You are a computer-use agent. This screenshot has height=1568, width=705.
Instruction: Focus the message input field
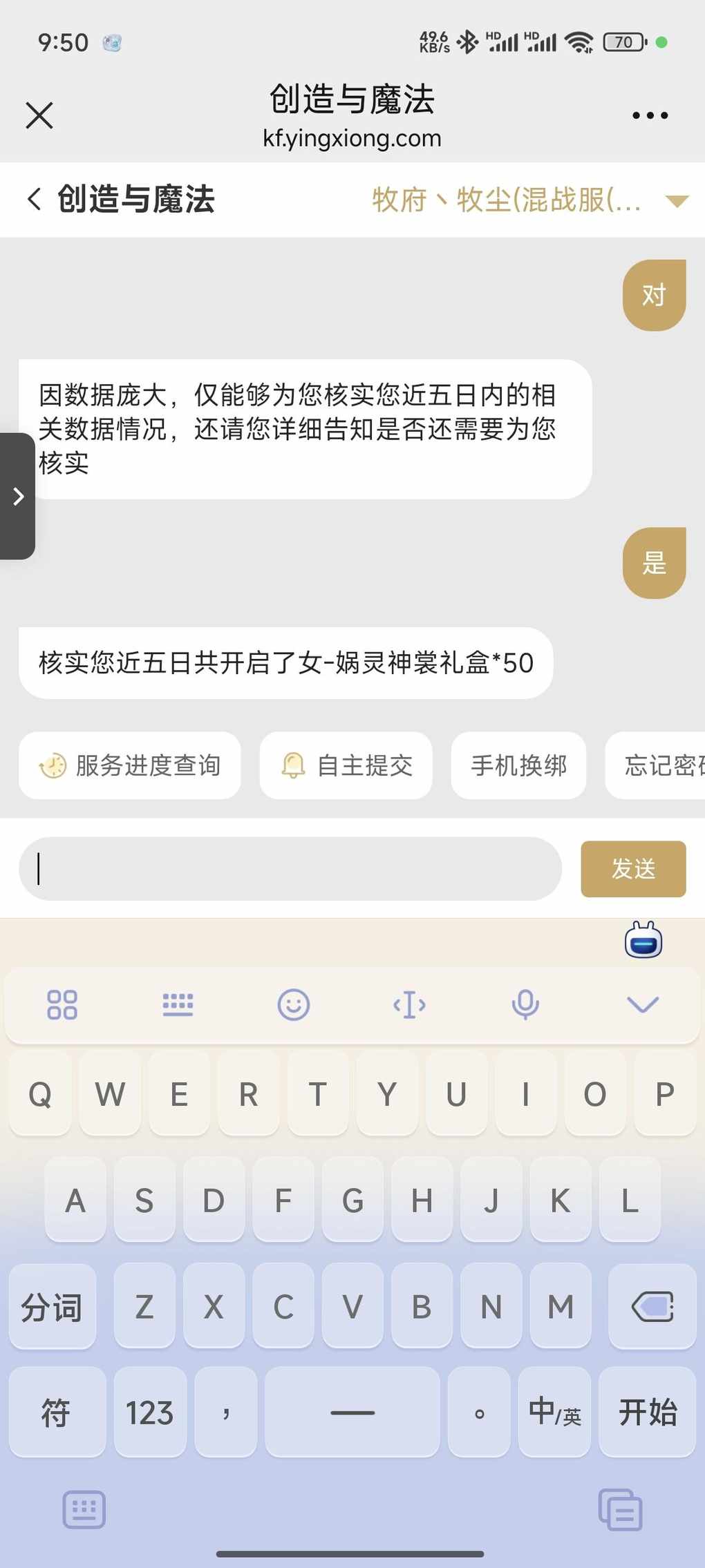point(290,869)
